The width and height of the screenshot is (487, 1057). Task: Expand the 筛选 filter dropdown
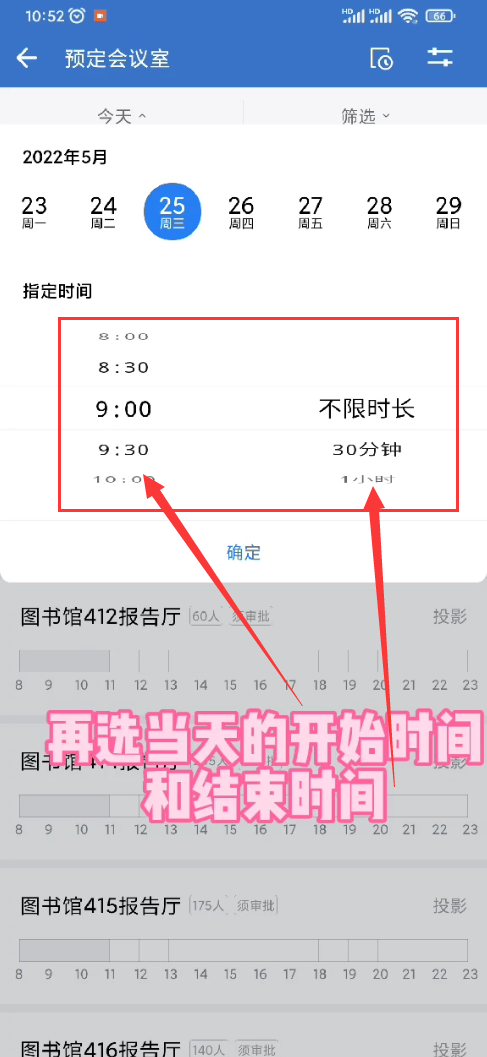point(365,116)
